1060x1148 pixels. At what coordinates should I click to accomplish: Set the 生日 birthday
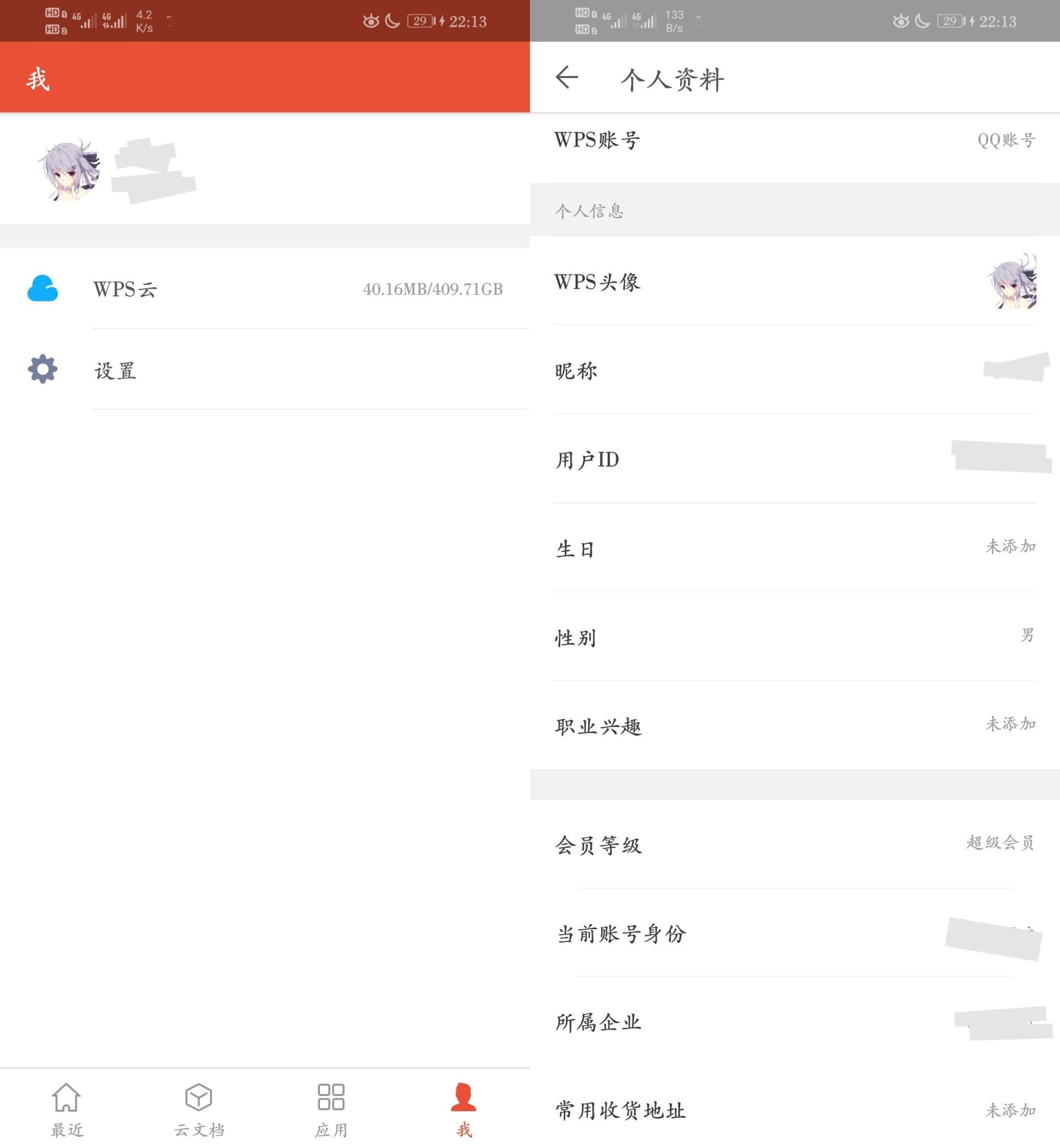(794, 548)
